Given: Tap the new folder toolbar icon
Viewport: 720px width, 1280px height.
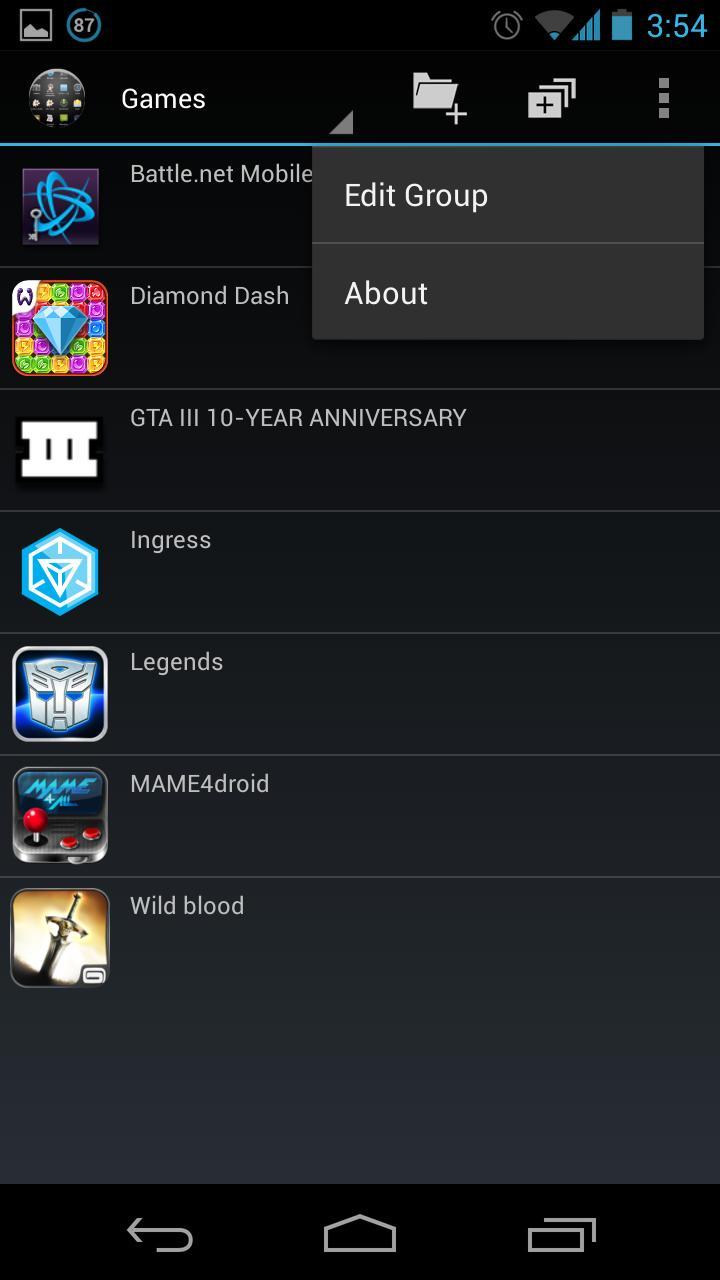Looking at the screenshot, I should (x=440, y=97).
